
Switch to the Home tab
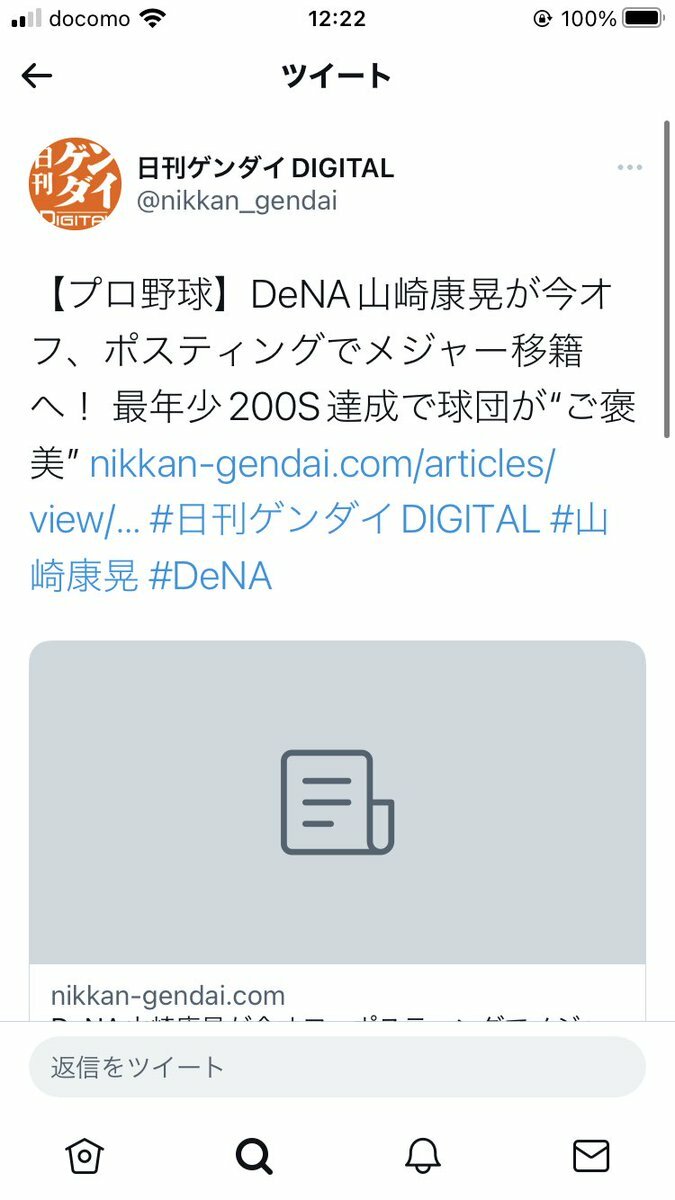(85, 1156)
